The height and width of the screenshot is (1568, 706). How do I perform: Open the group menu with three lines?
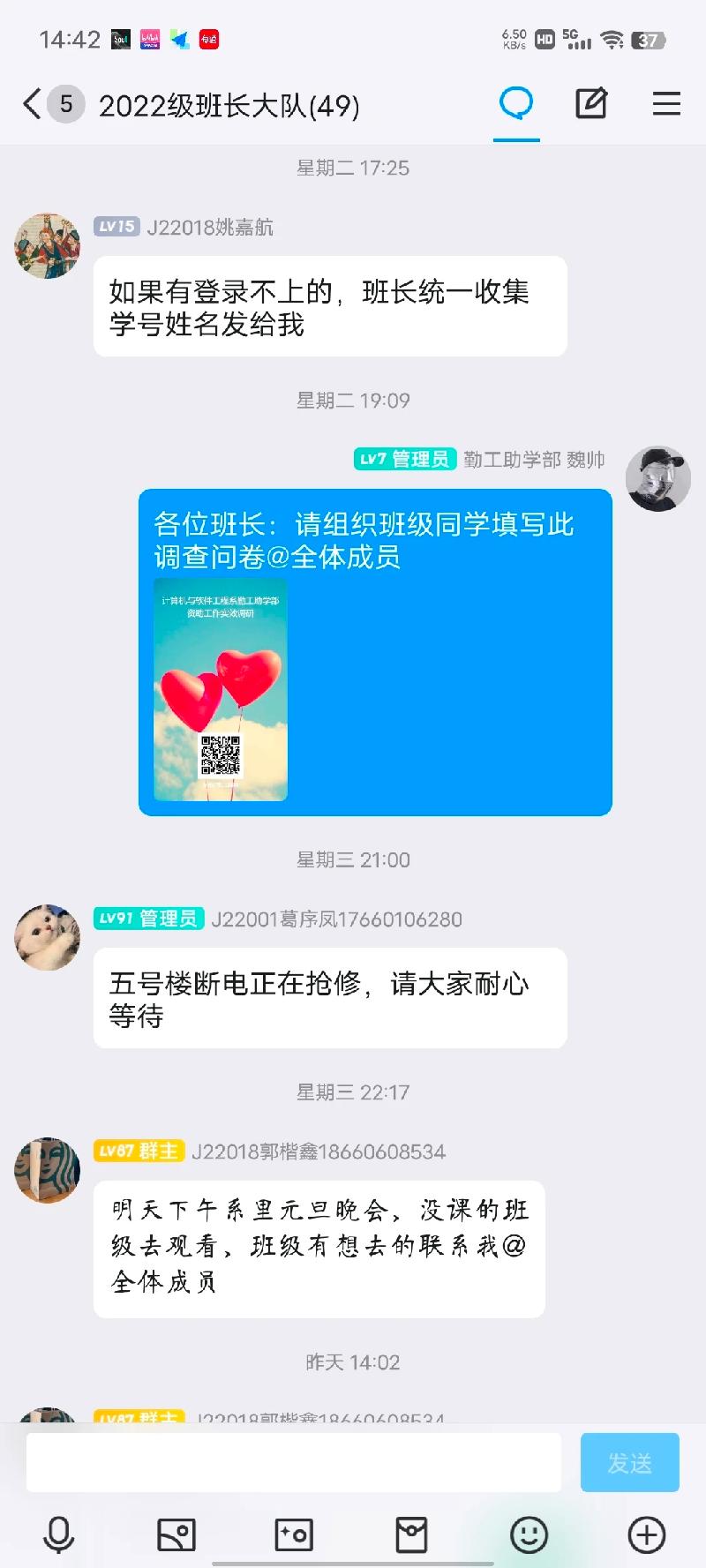point(666,104)
